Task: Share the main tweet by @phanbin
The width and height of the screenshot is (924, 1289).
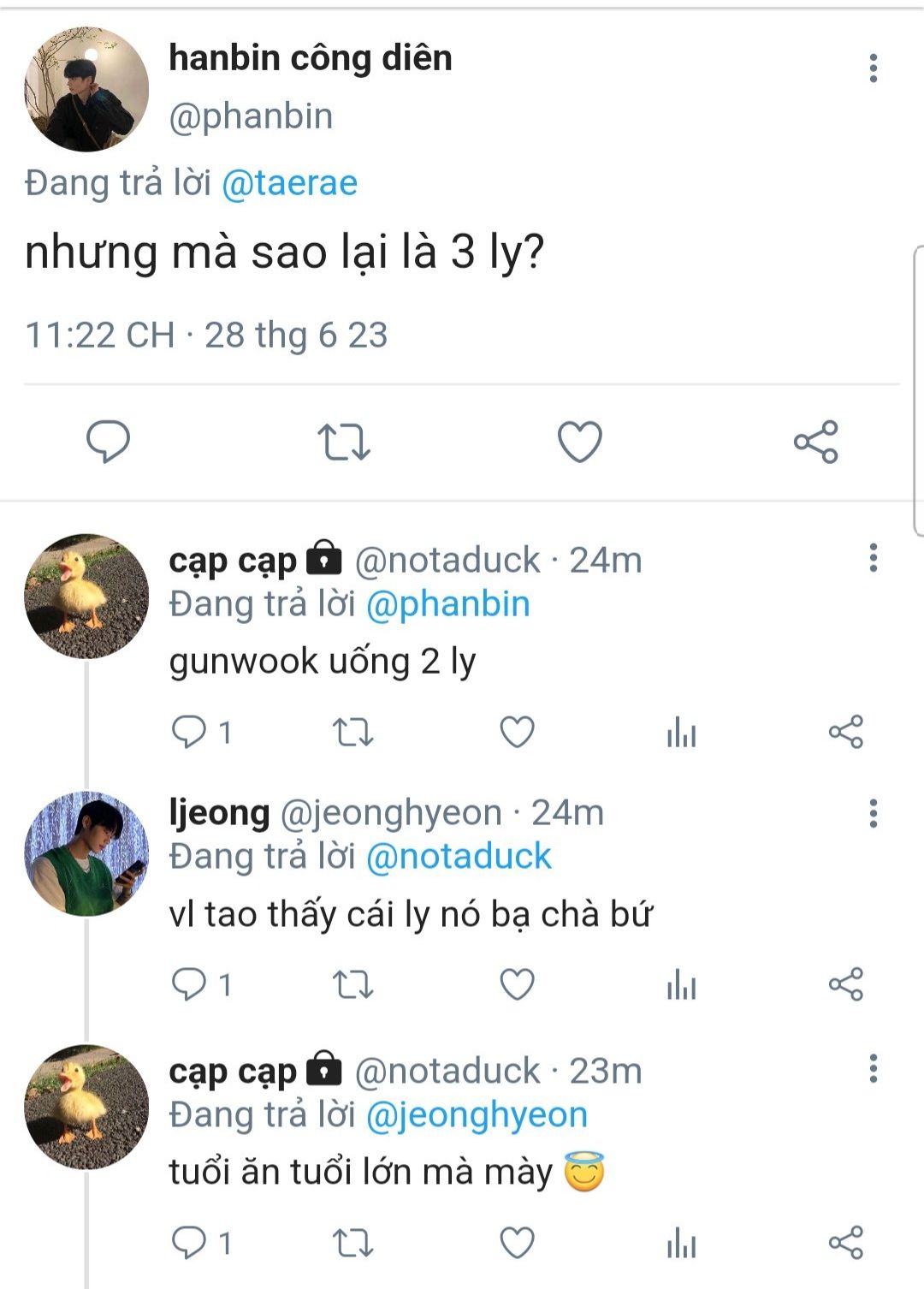Action: click(x=815, y=443)
